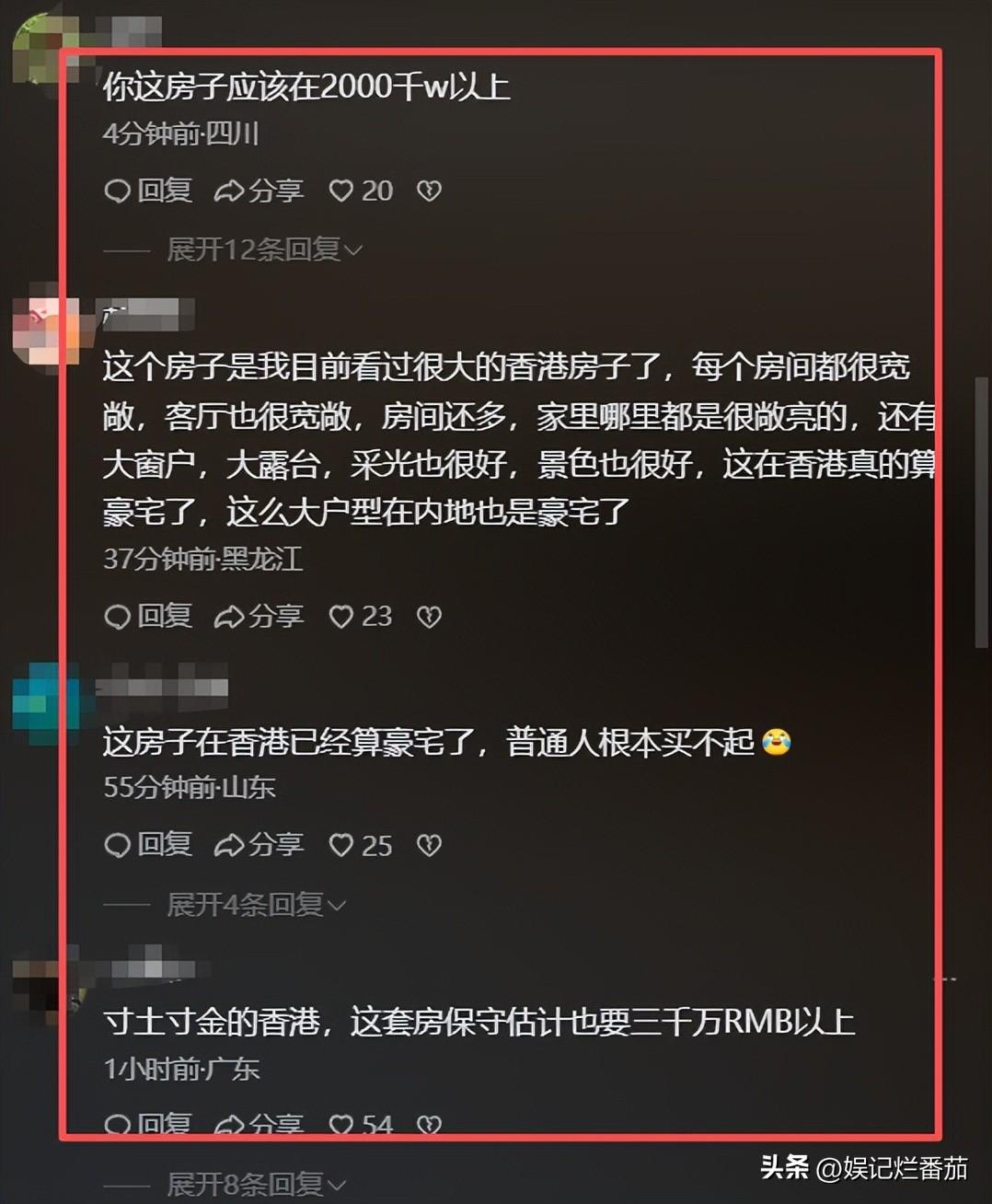Share the 黑龙江 comment with 23 likes

click(x=259, y=616)
